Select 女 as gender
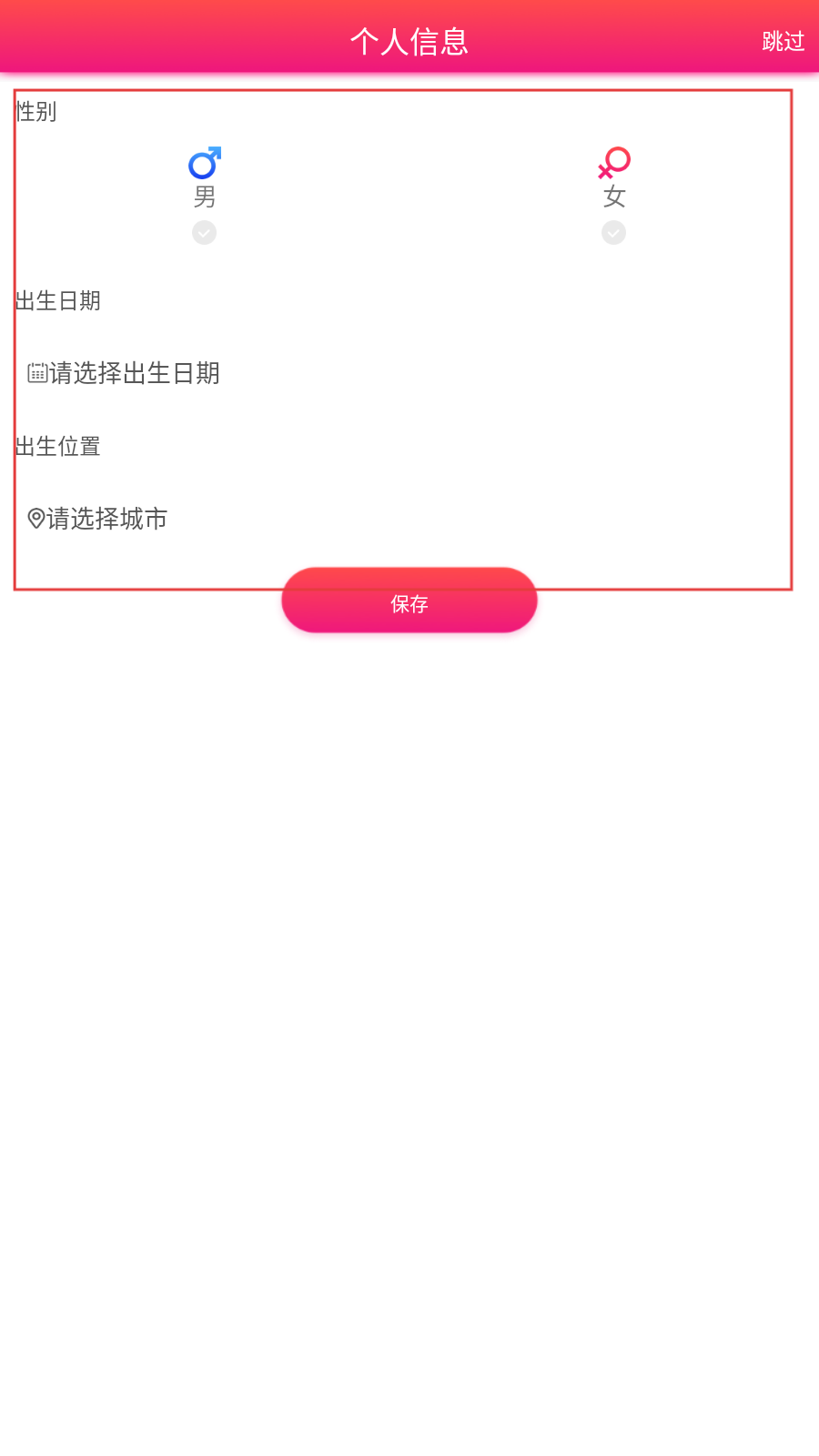This screenshot has height=1456, width=819. coord(614,196)
